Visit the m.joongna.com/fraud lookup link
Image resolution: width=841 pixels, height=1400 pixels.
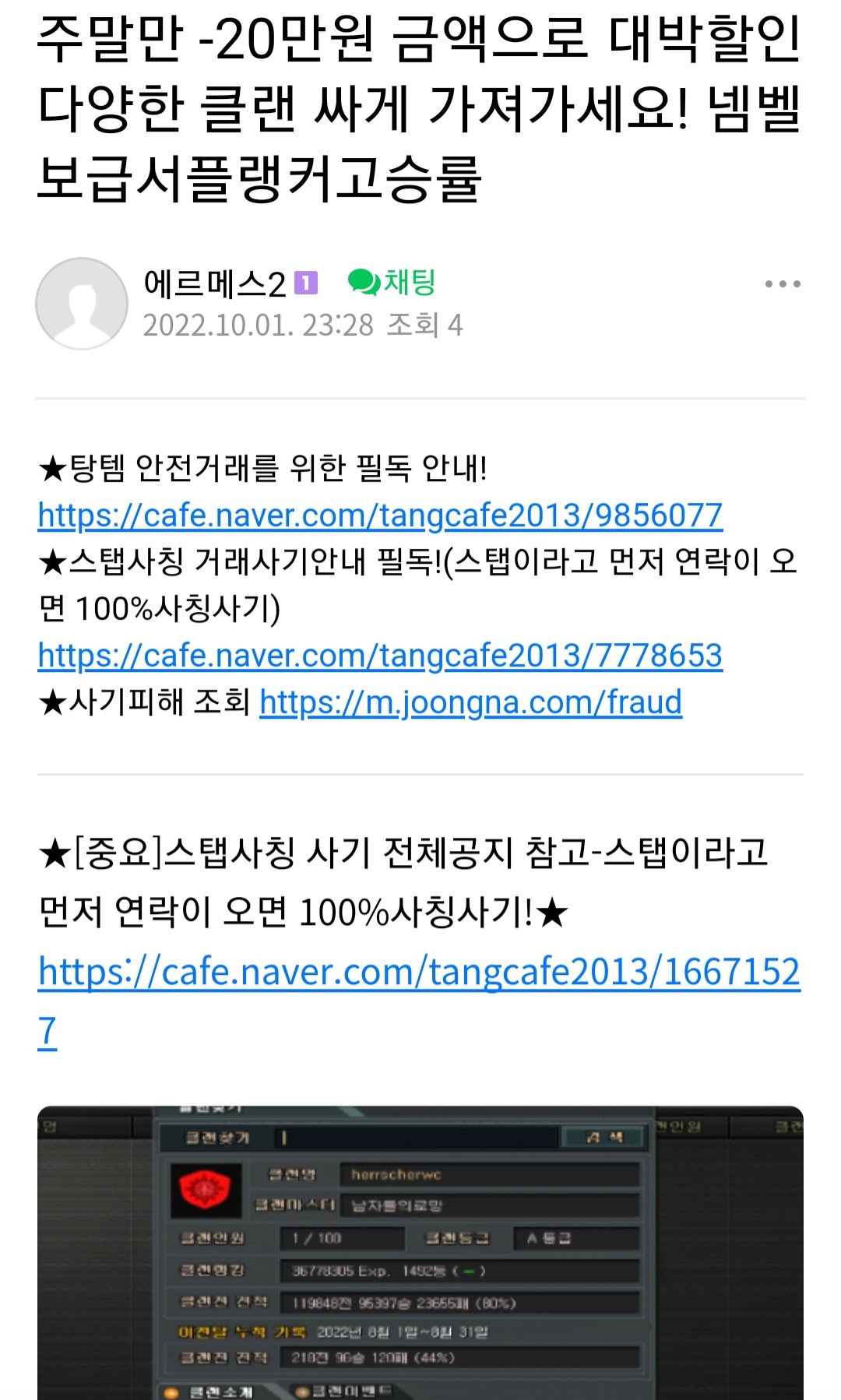click(x=470, y=702)
